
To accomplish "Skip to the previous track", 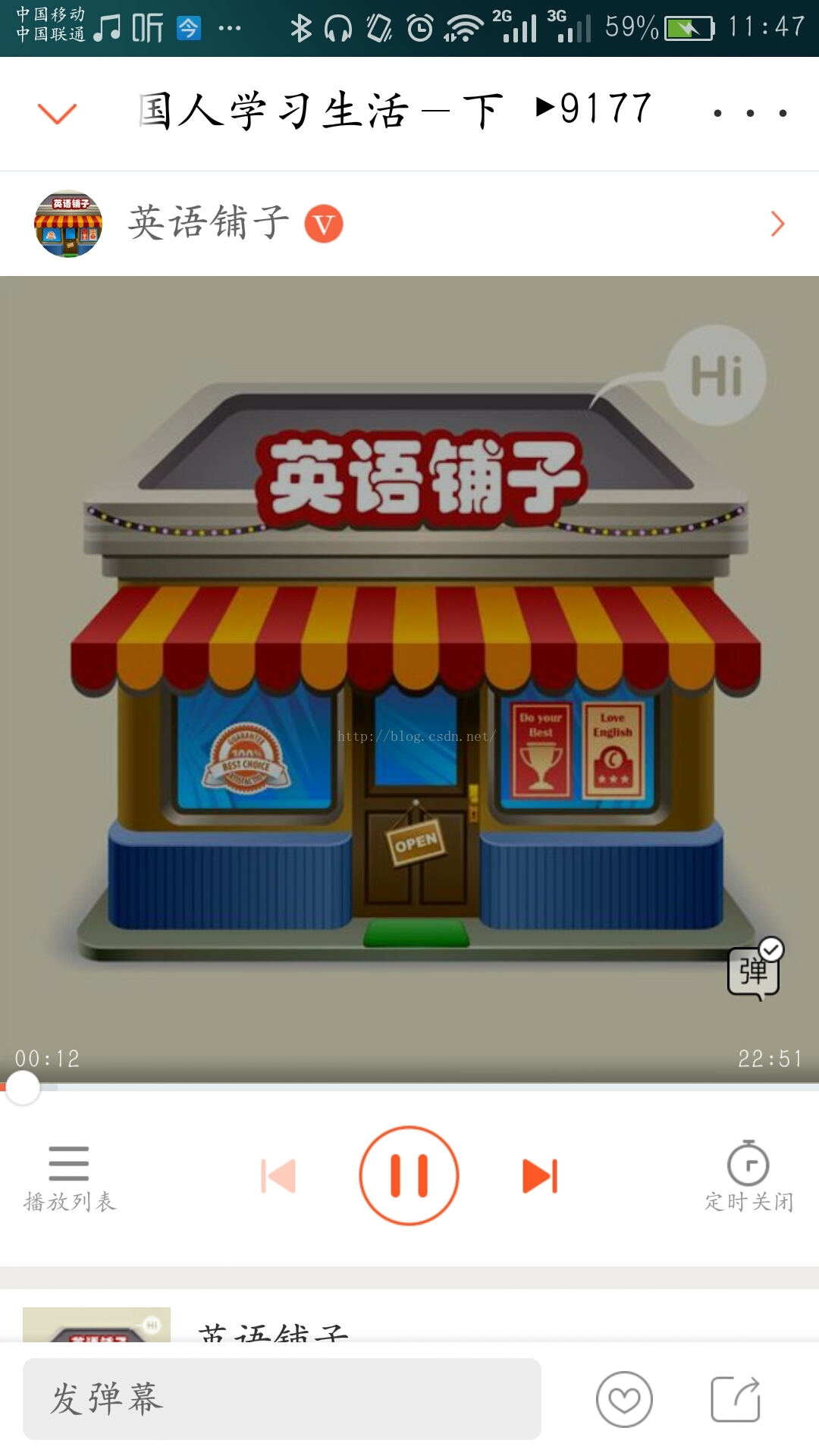I will click(278, 1176).
